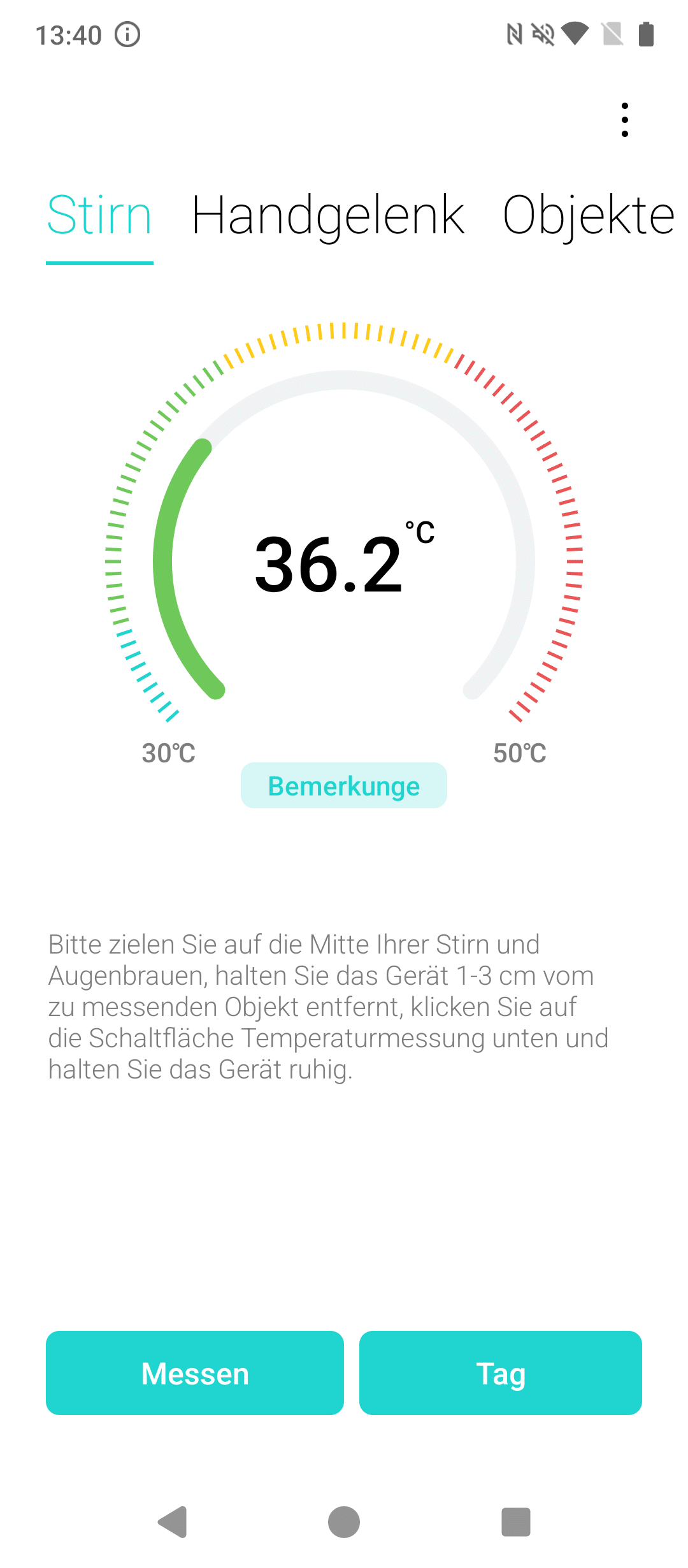
Task: Tap the Bemerkunge chip
Action: coord(344,786)
